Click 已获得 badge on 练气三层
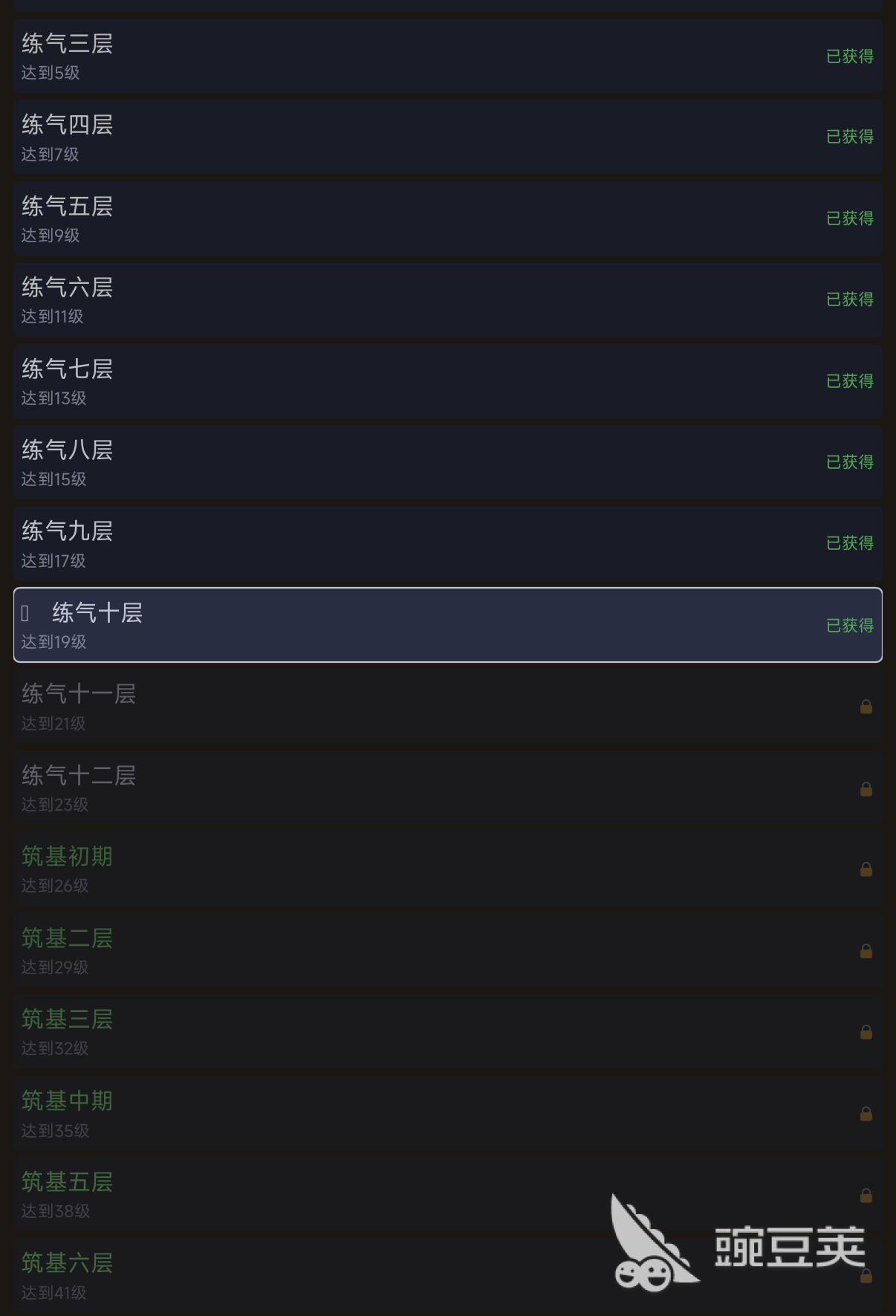 click(849, 56)
